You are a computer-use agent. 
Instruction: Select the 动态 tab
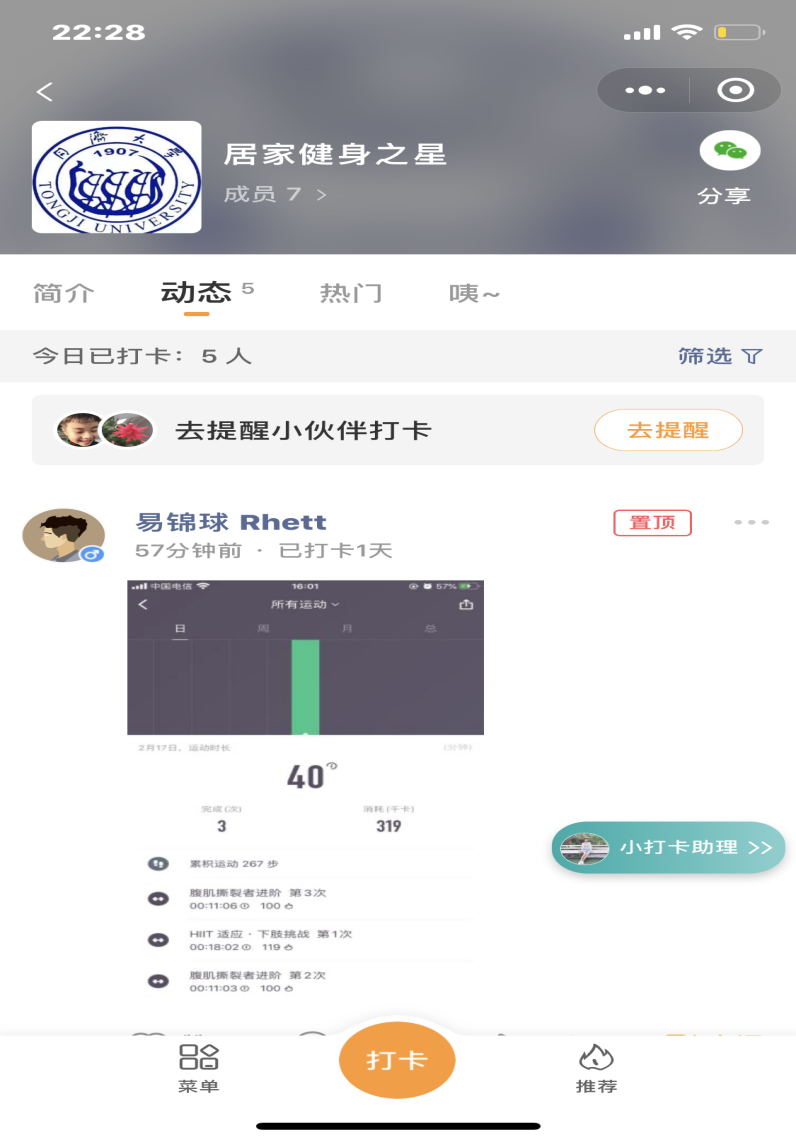pyautogui.click(x=197, y=293)
